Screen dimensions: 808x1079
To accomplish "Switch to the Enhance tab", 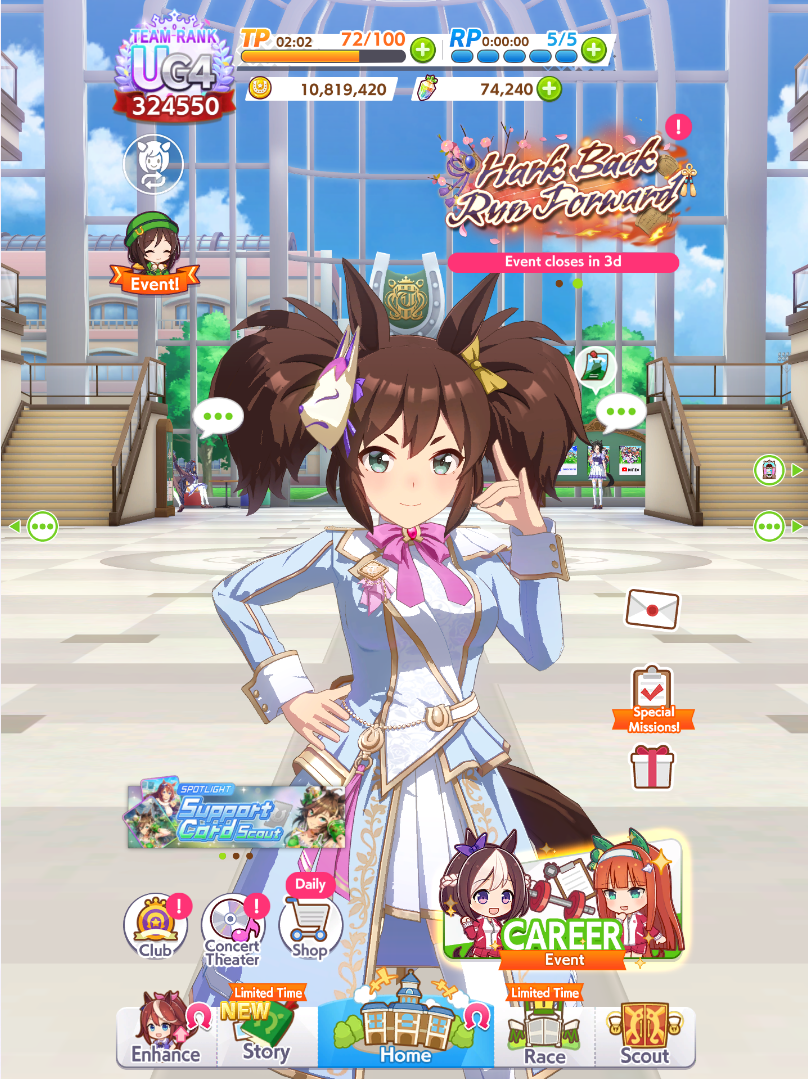I will click(166, 1029).
